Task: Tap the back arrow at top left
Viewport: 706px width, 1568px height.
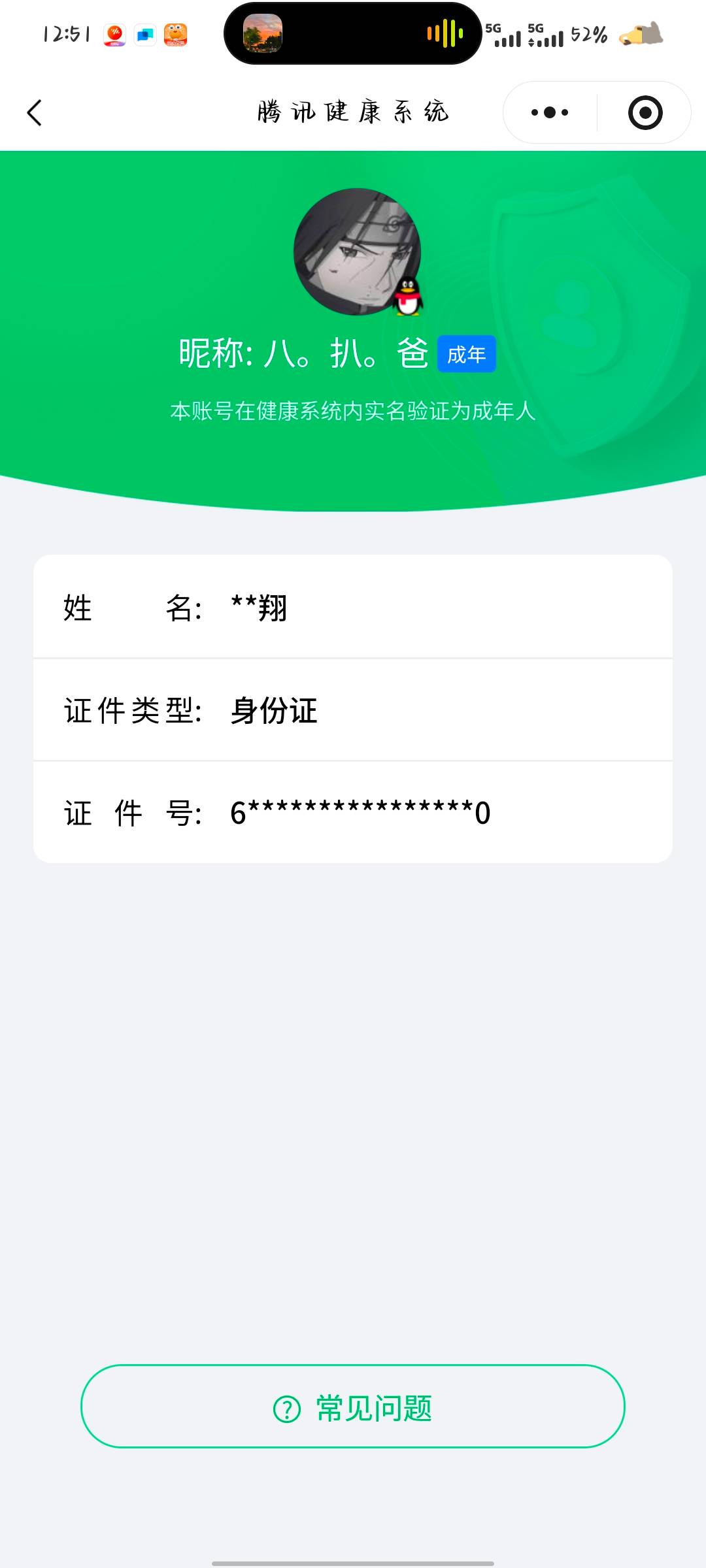Action: (x=35, y=112)
